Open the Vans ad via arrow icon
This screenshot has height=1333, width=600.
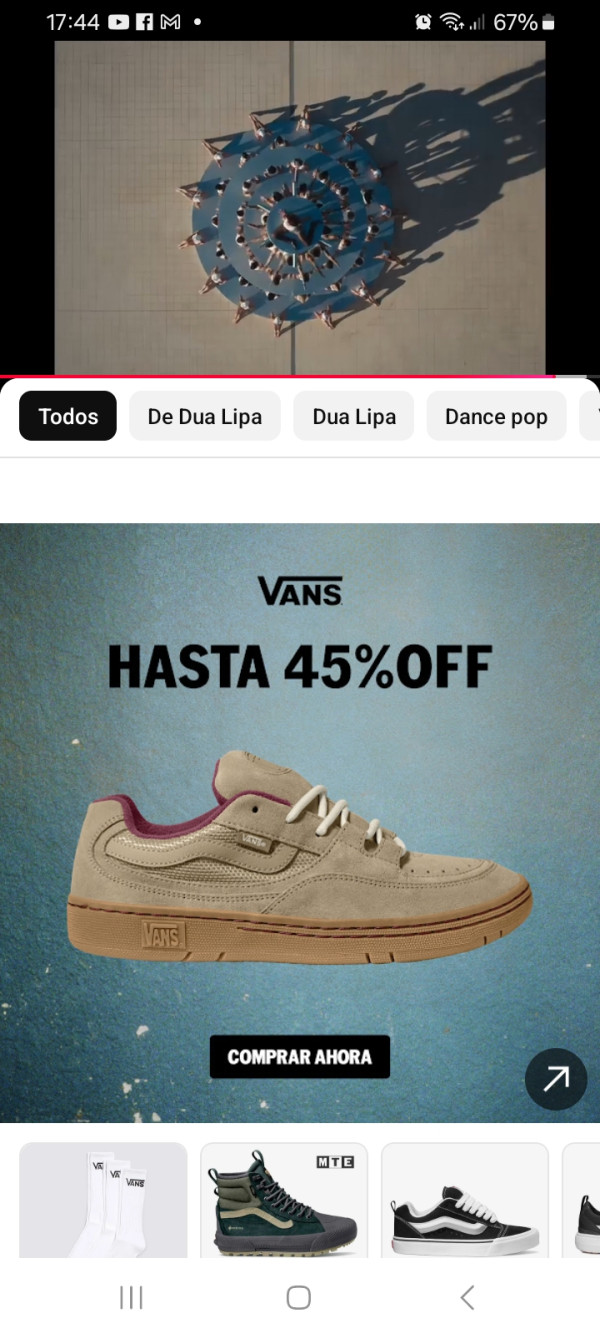tap(556, 1079)
